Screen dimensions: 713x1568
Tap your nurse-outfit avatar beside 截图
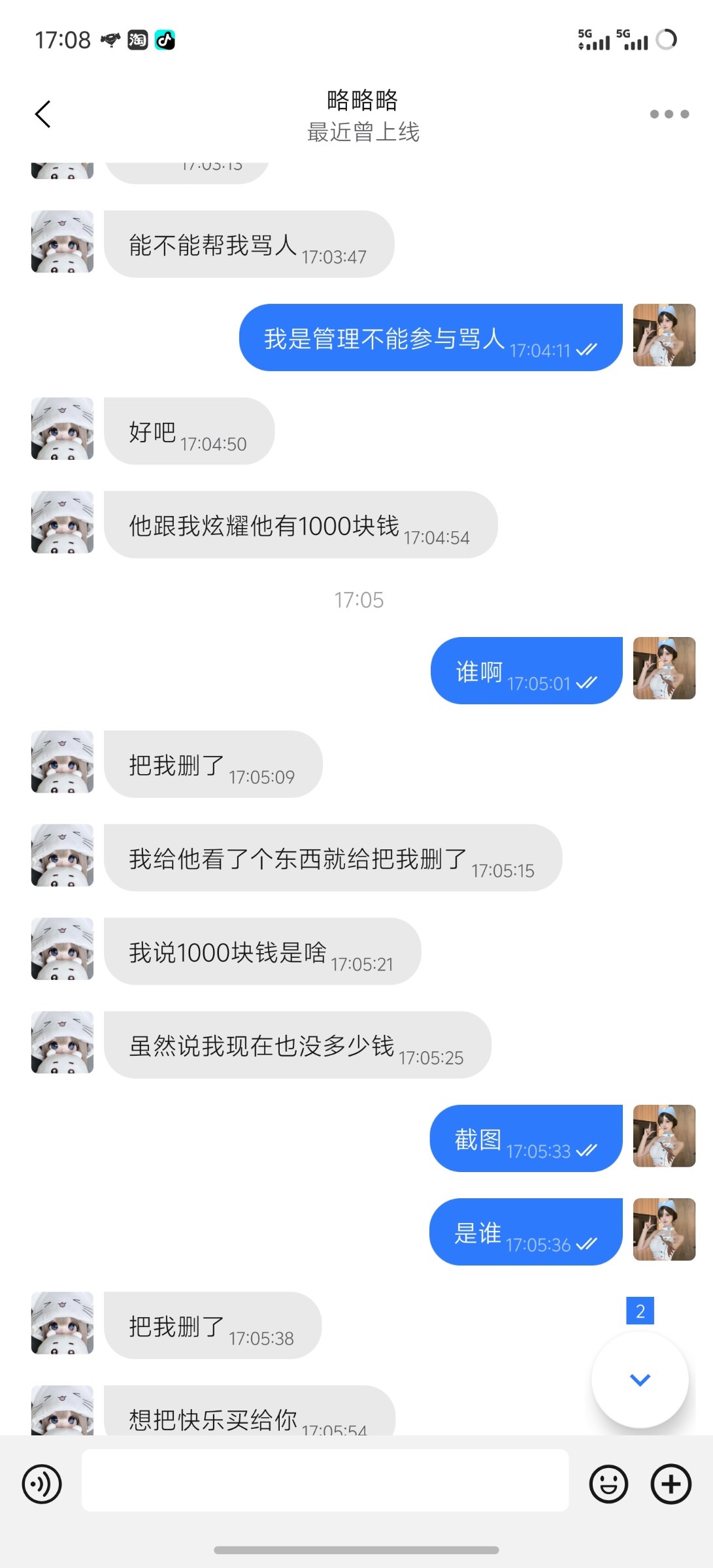click(x=663, y=1138)
